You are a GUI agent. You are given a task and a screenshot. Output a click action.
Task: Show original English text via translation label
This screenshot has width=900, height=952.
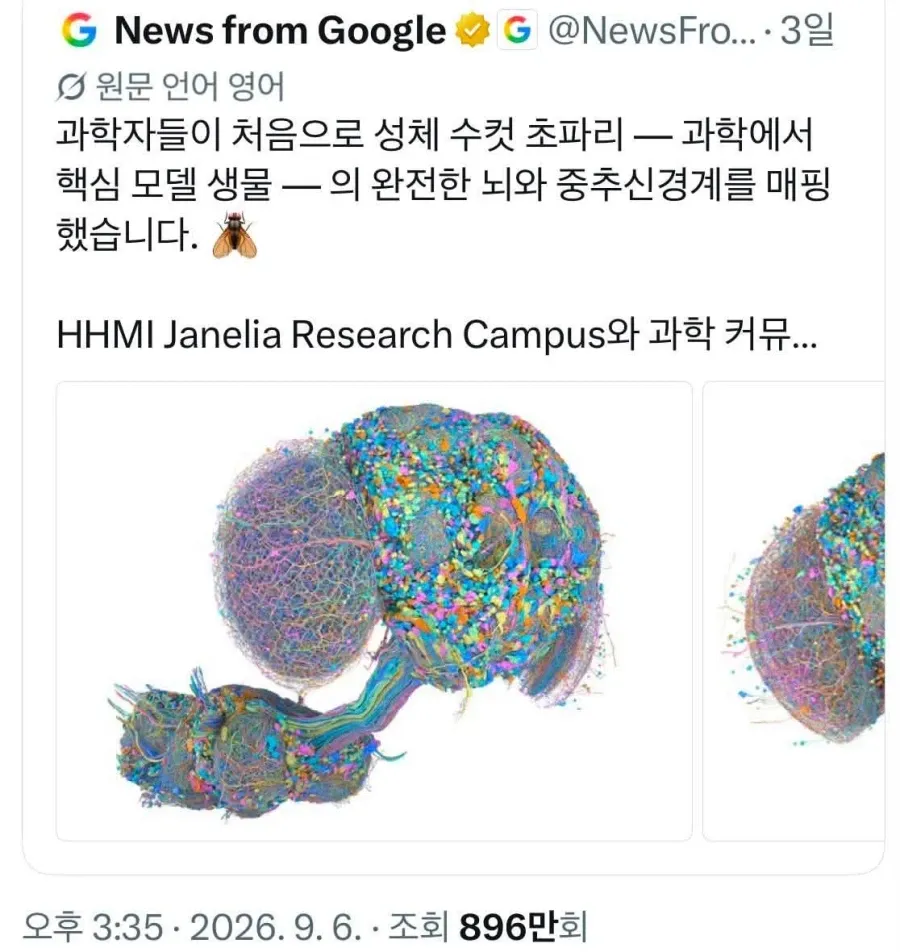[x=171, y=86]
